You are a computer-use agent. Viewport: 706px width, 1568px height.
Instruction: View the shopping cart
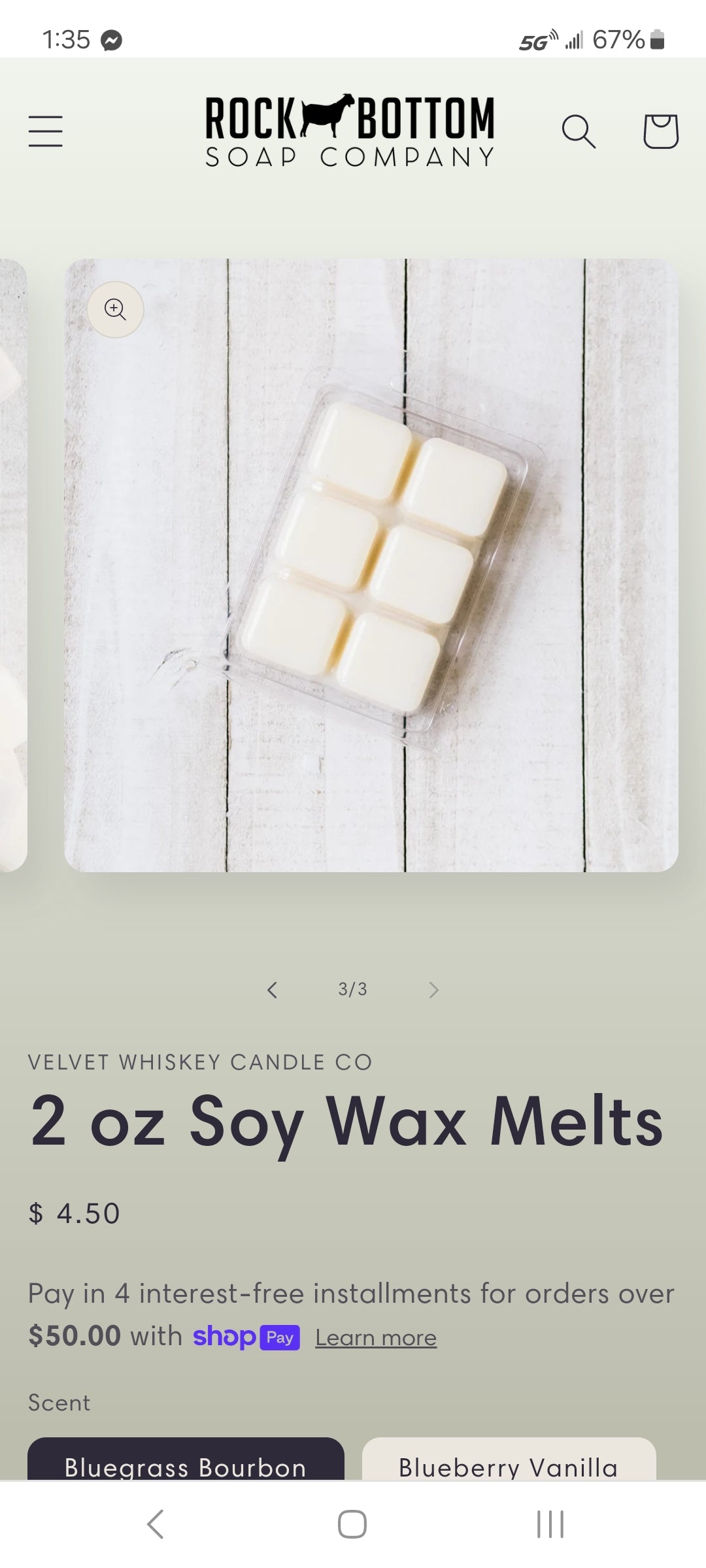pos(660,131)
